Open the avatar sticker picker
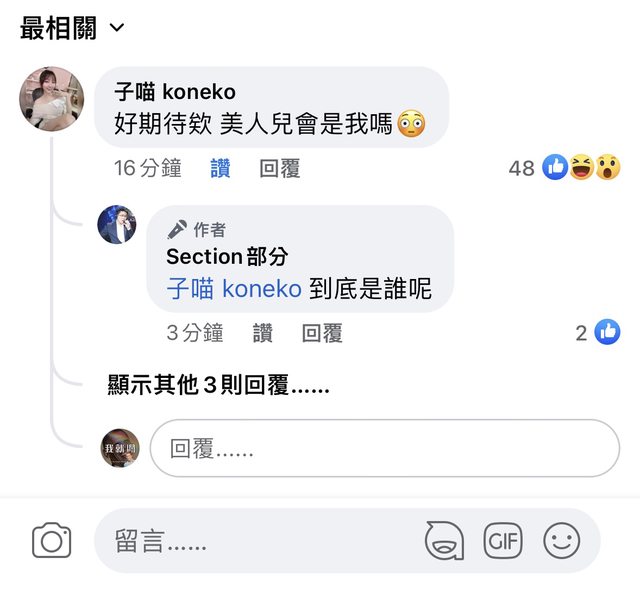This screenshot has height=601, width=640. (444, 542)
